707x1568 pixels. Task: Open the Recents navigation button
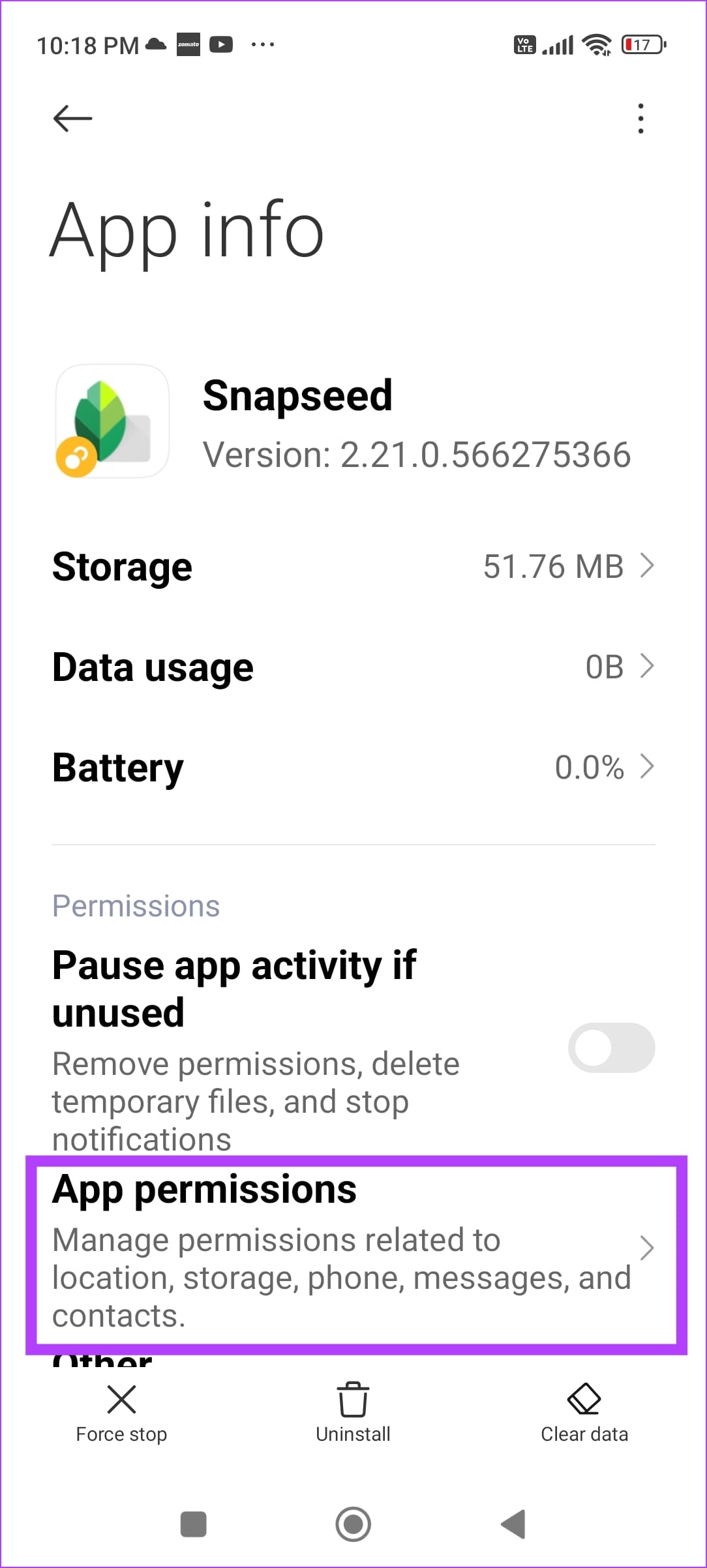tap(193, 1524)
